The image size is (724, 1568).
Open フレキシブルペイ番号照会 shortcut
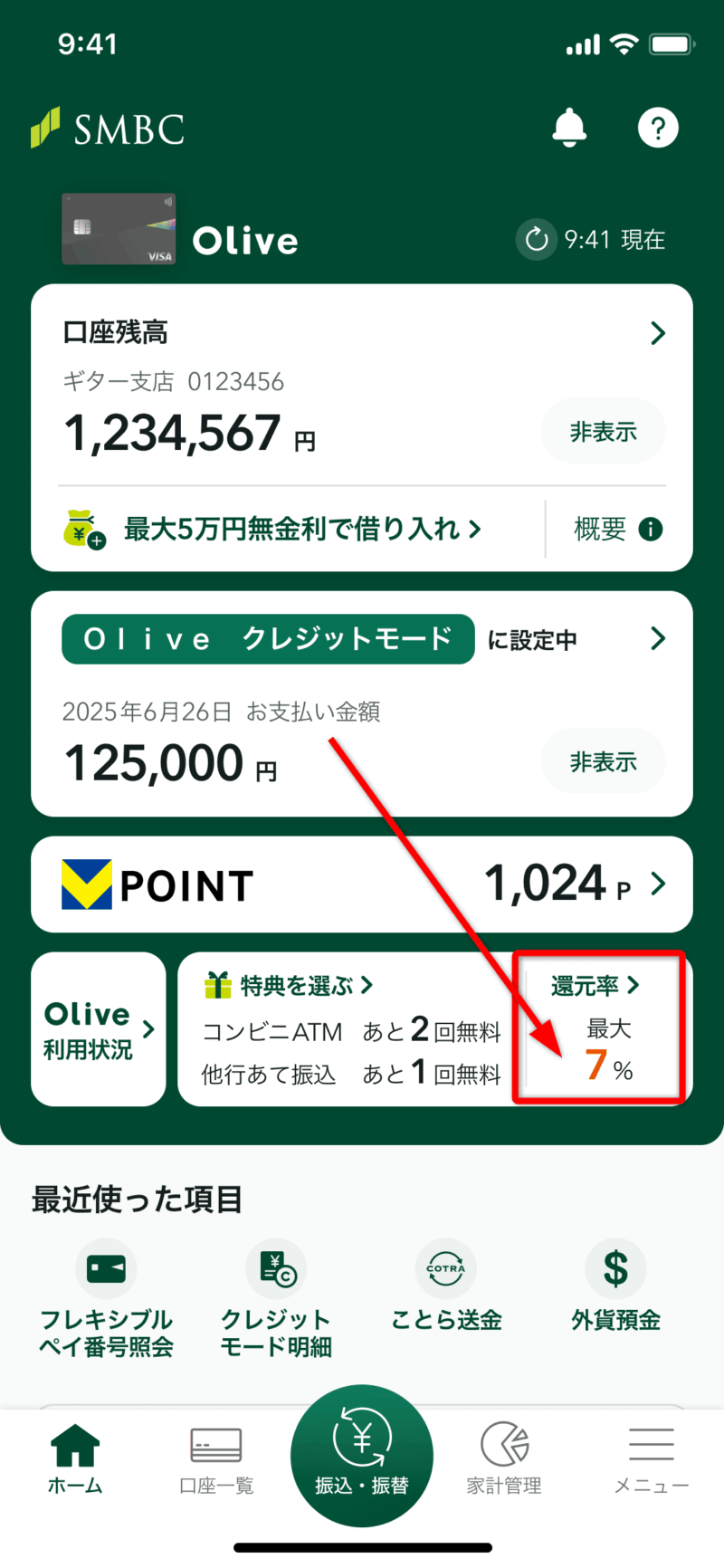106,1295
